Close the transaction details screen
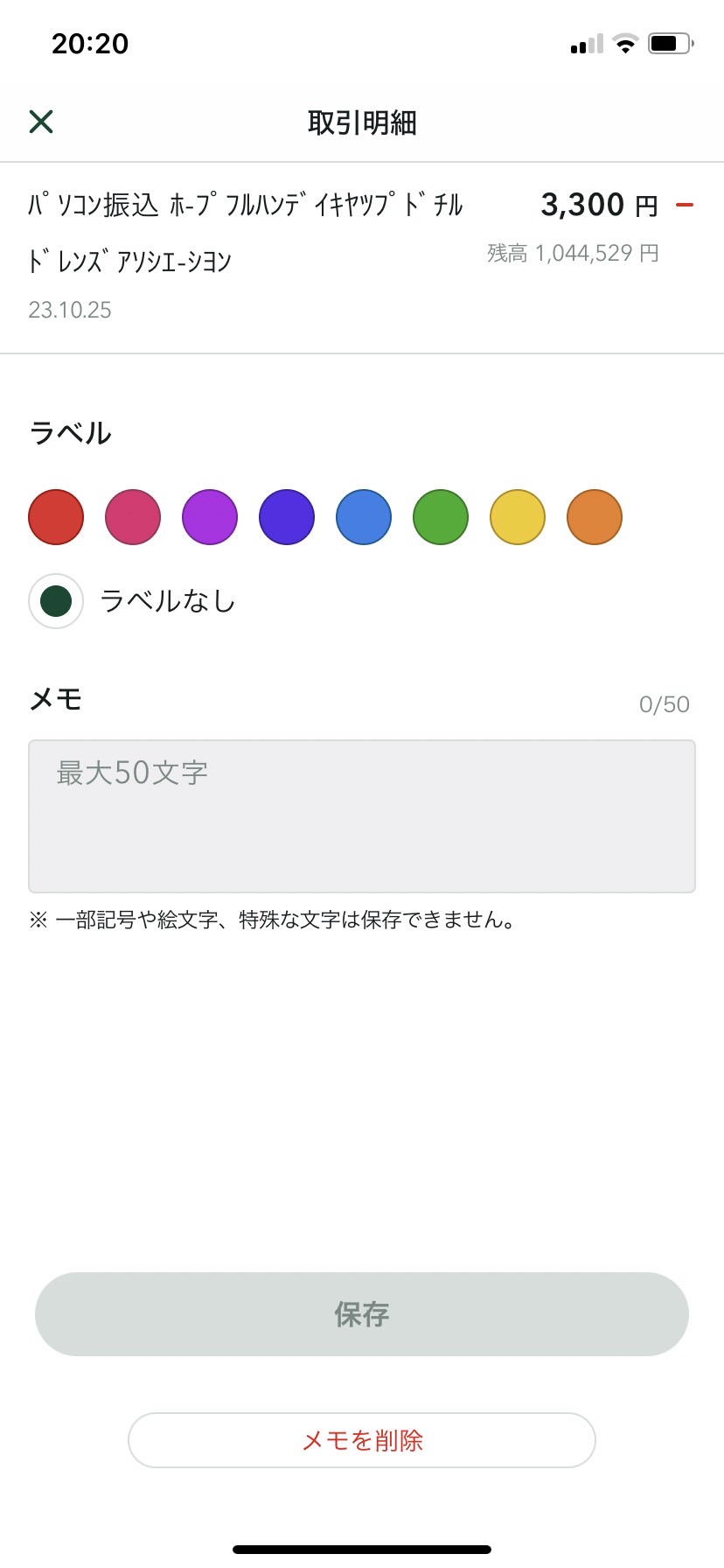 41,122
